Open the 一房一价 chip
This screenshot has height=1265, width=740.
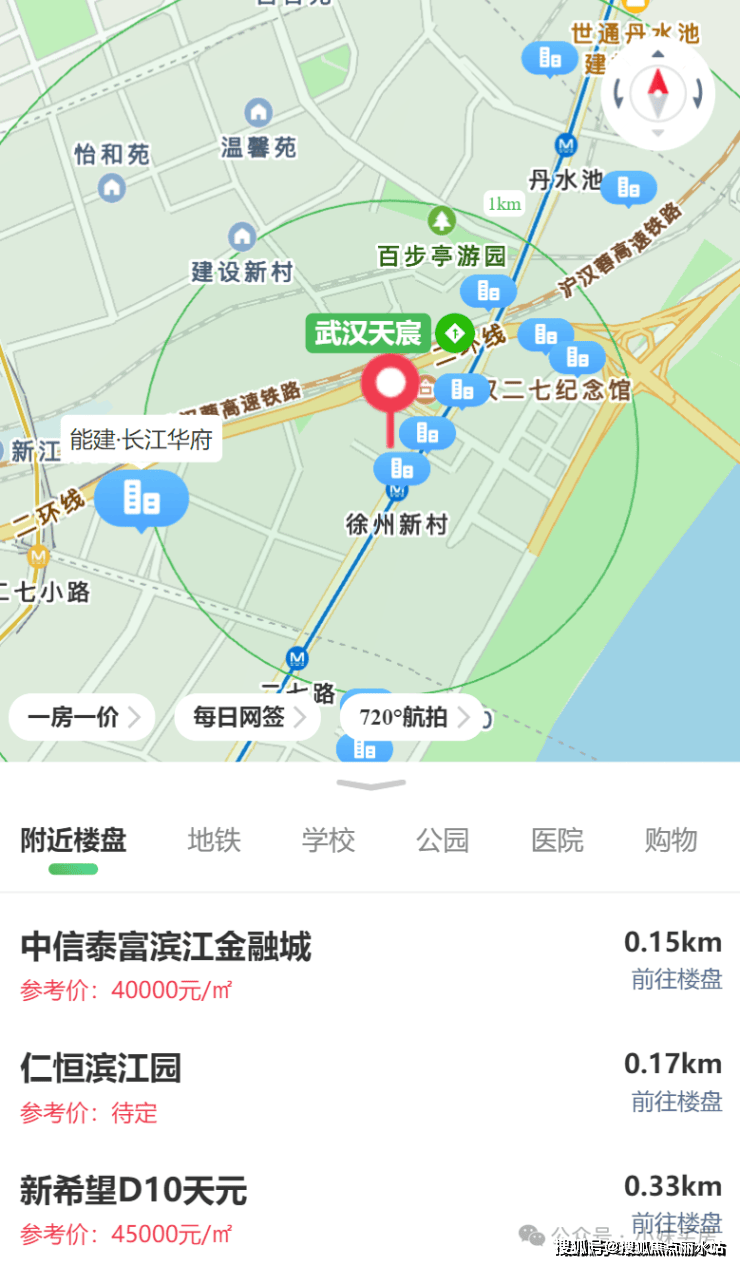(x=82, y=717)
